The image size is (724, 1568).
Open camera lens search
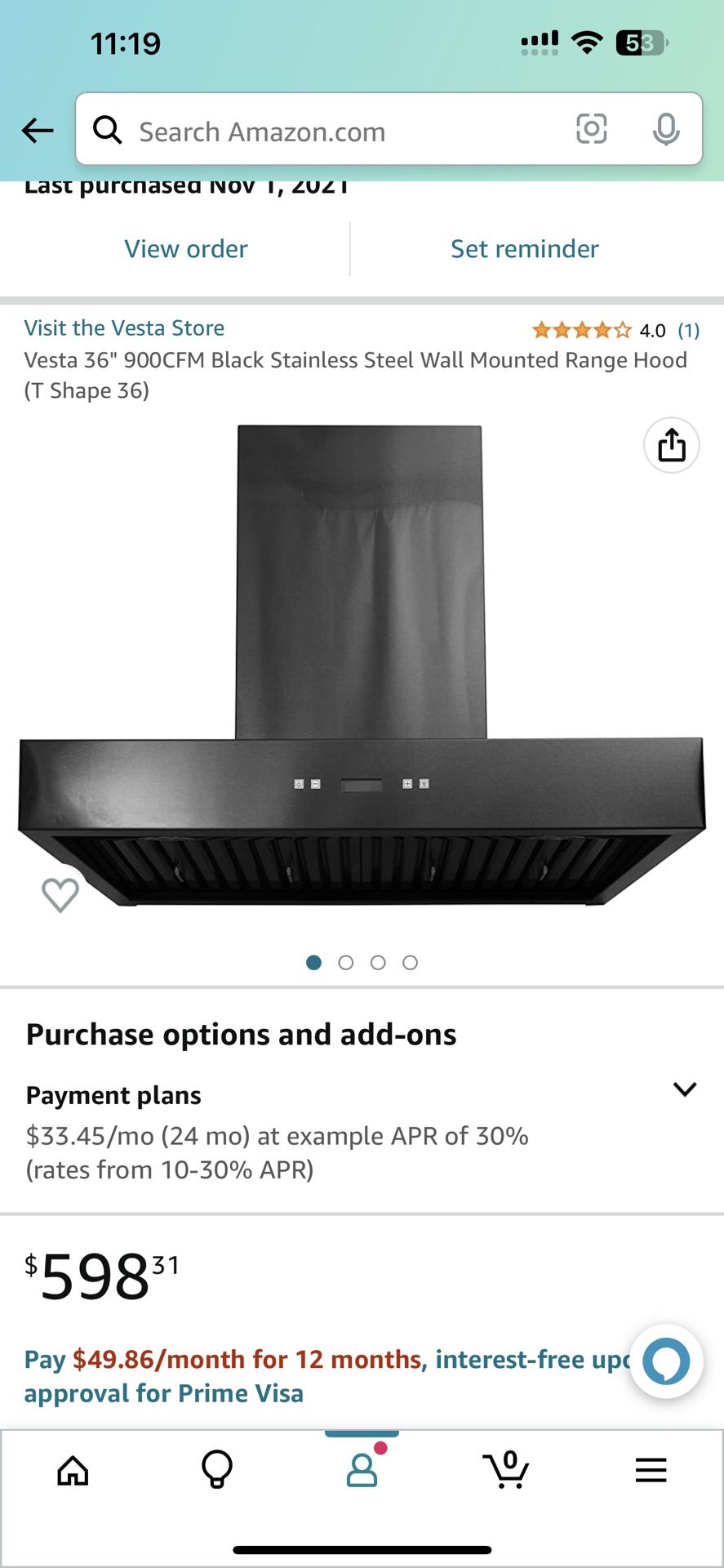(591, 129)
